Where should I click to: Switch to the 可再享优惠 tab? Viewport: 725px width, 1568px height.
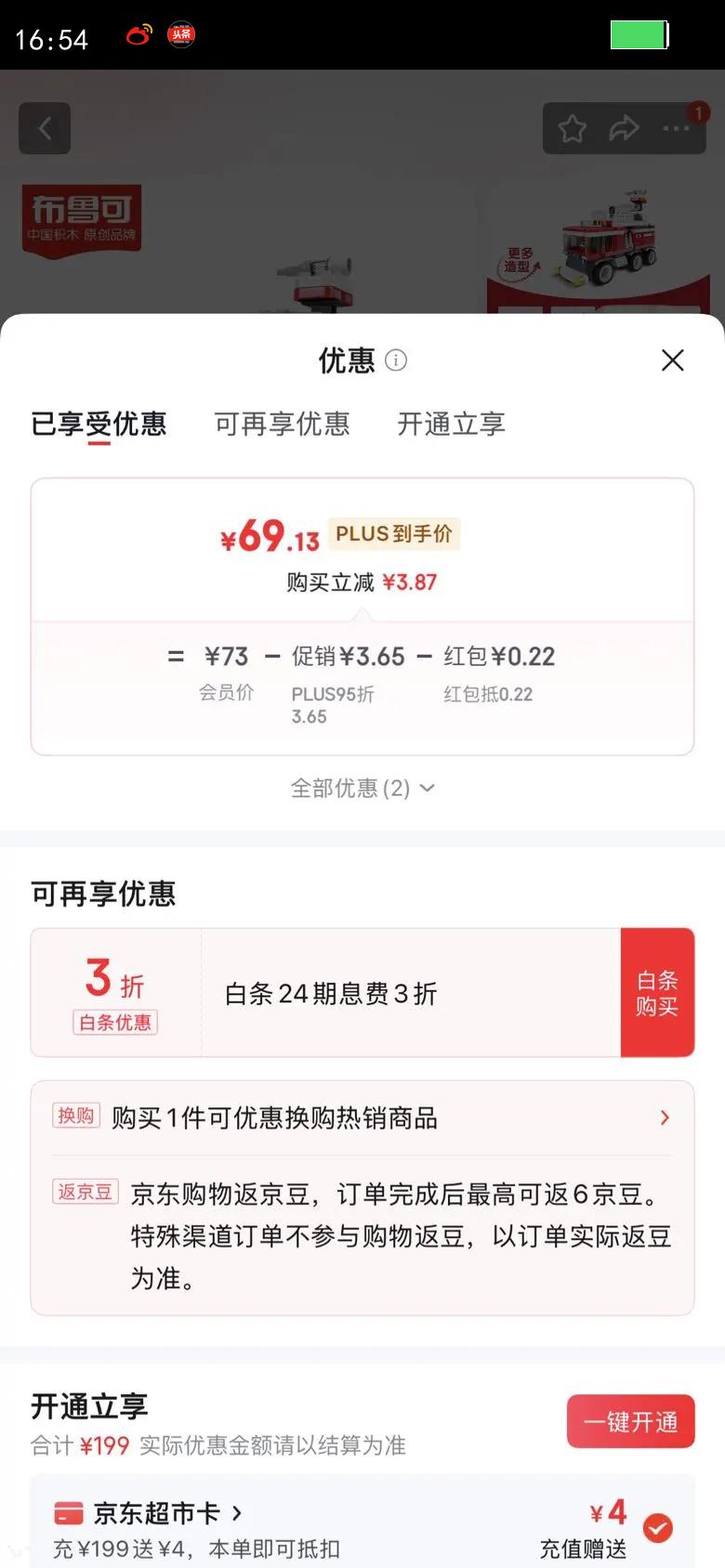283,425
